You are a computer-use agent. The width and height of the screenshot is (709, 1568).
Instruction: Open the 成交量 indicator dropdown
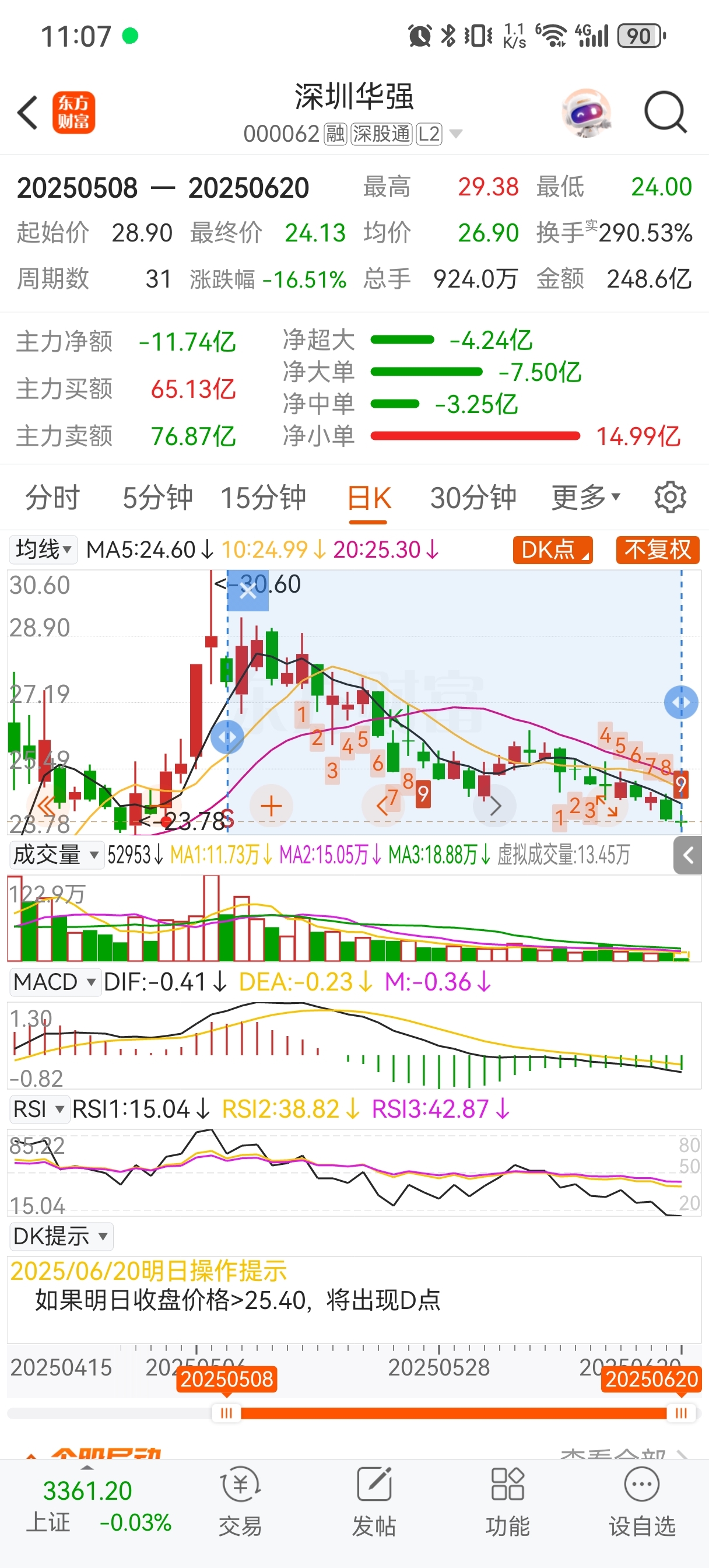[55, 855]
